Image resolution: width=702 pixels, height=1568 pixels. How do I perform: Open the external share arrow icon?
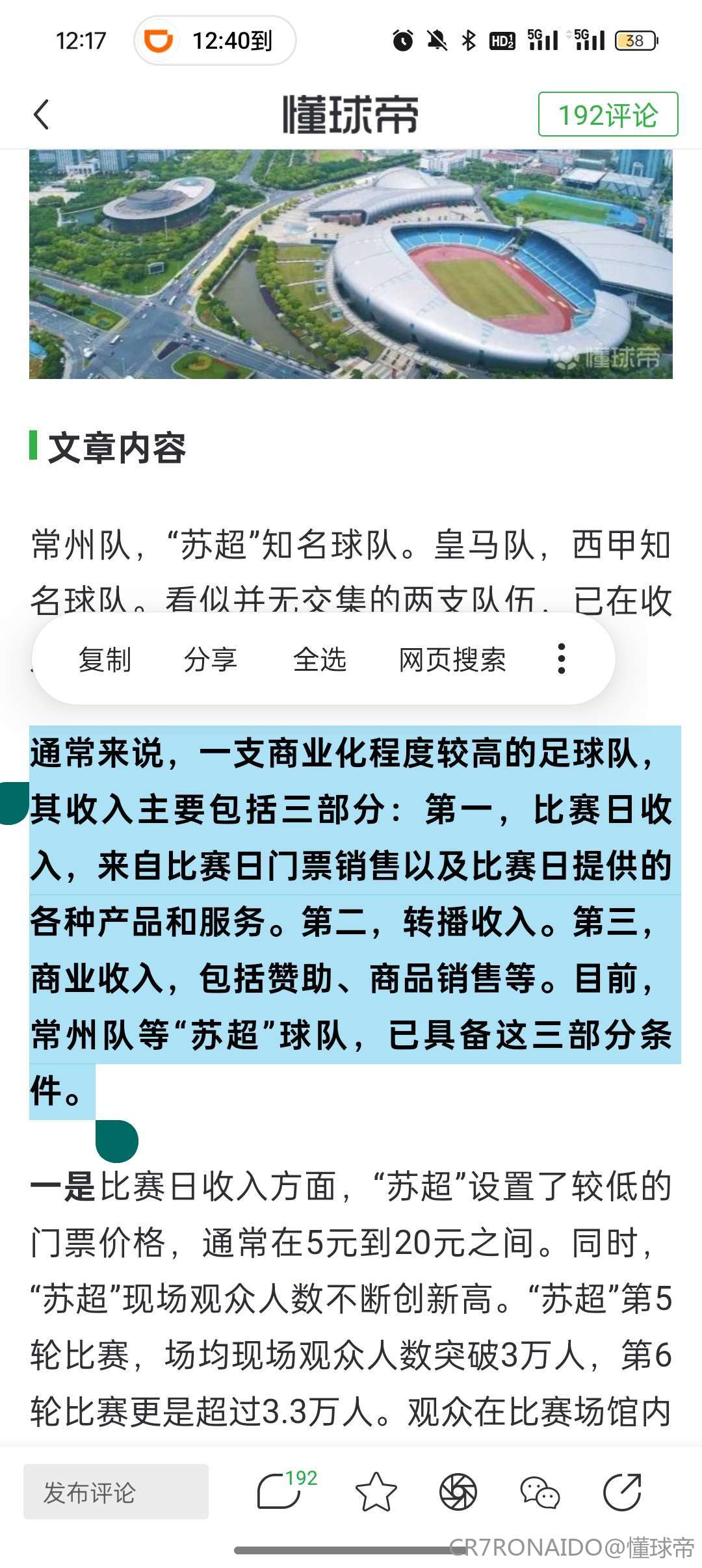click(x=622, y=1492)
